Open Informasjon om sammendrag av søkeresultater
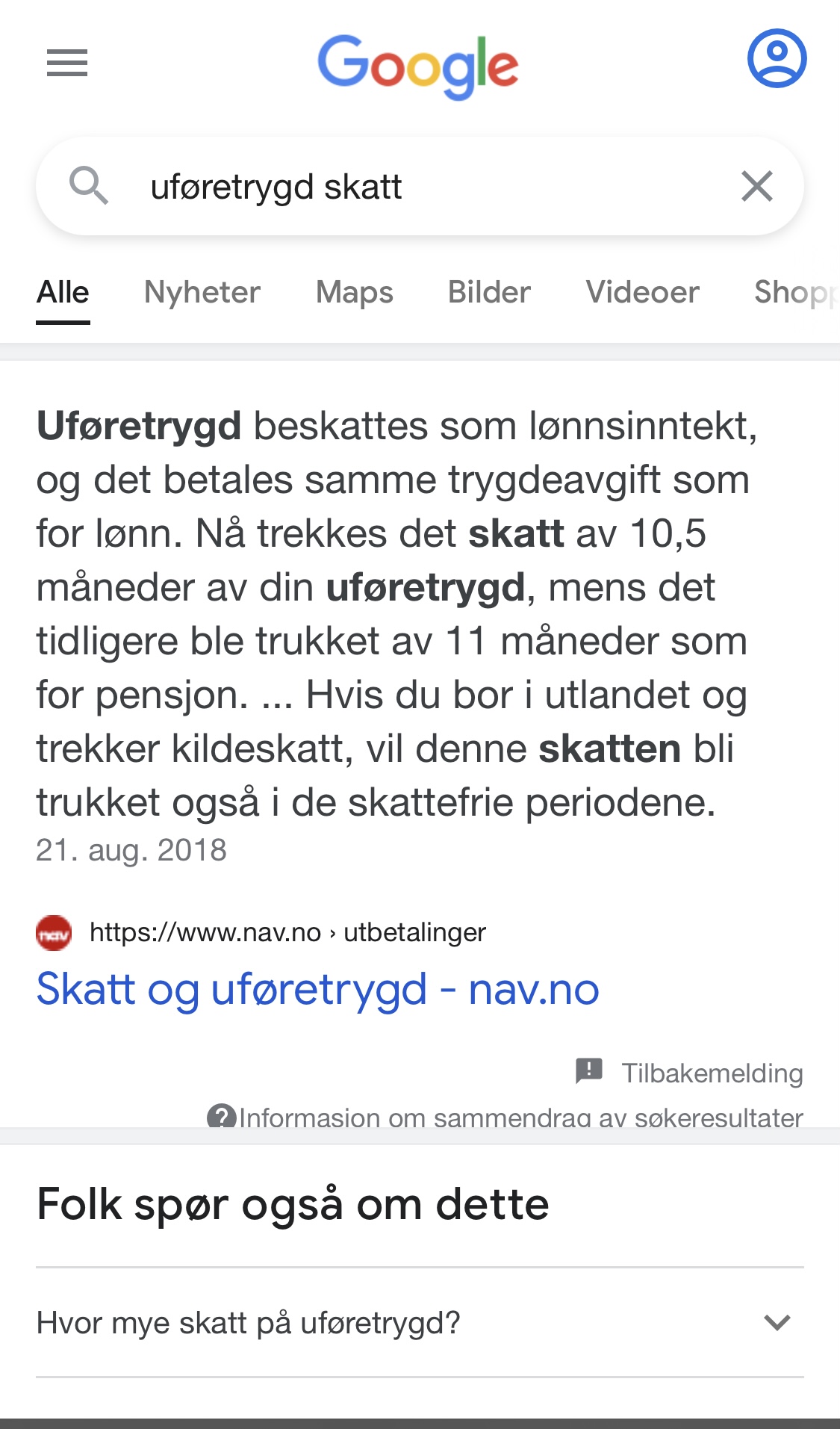Screen dimensions: 840x1429 [x=505, y=1118]
